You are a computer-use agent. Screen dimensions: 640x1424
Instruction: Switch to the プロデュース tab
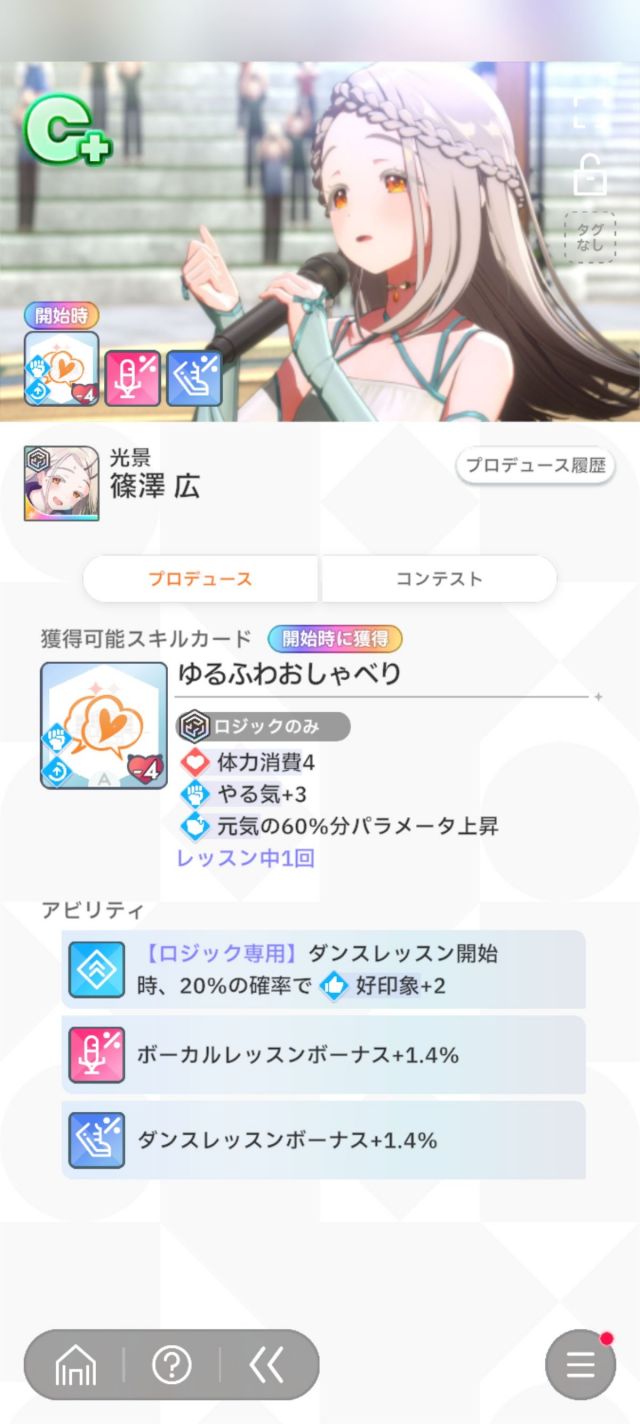pos(200,579)
